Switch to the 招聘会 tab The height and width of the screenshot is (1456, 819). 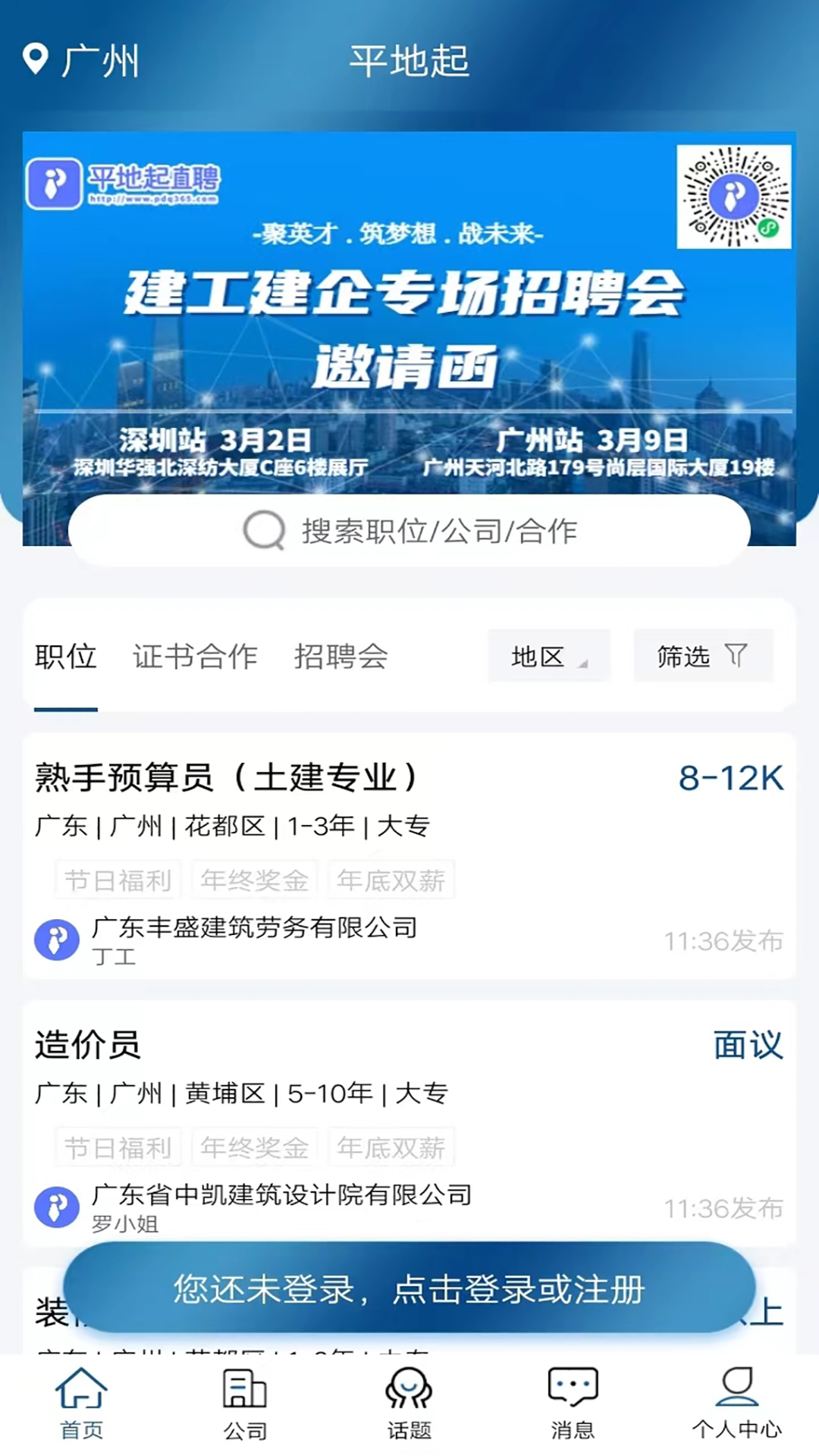coord(340,657)
